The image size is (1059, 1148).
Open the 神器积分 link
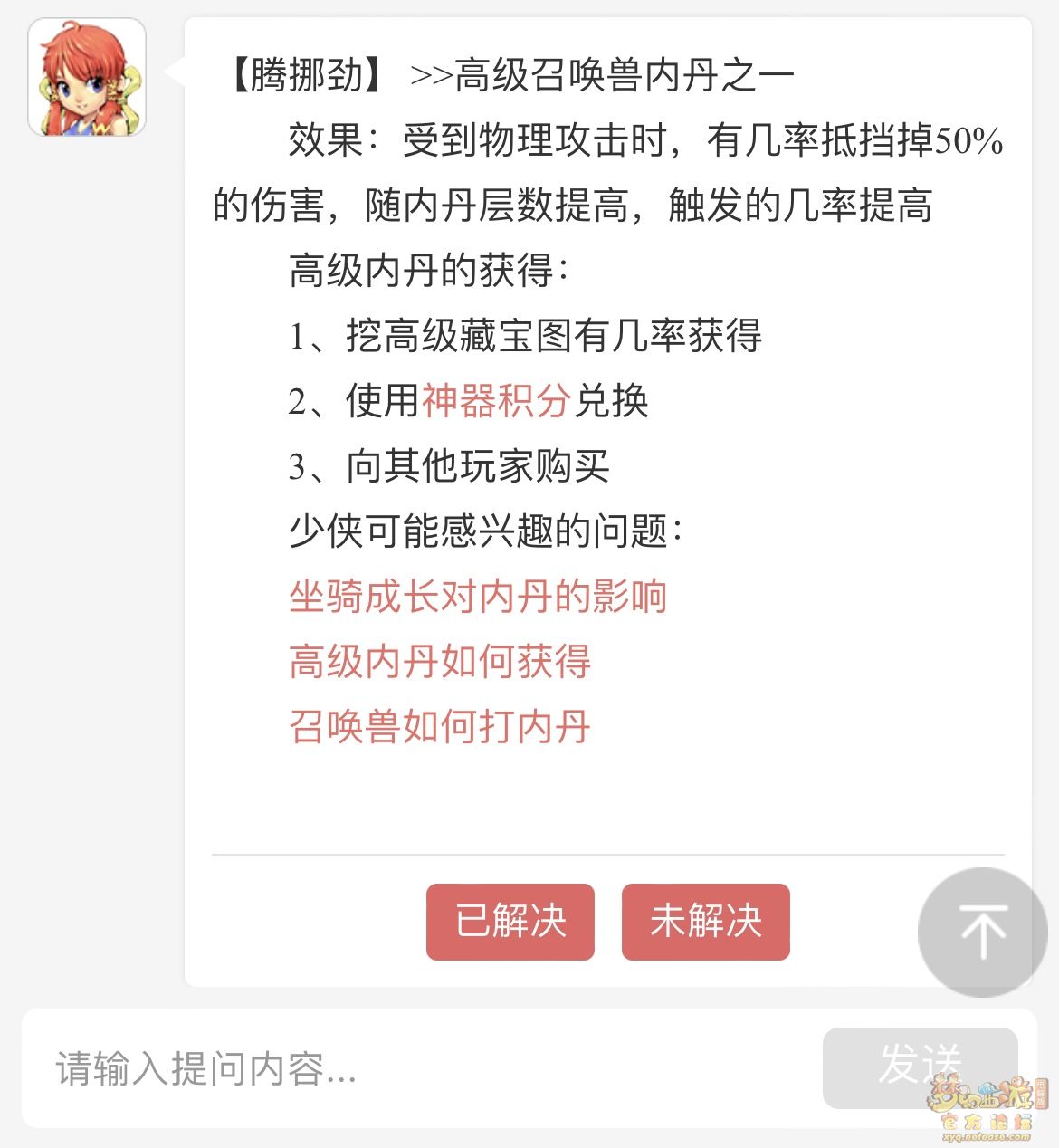click(x=496, y=401)
